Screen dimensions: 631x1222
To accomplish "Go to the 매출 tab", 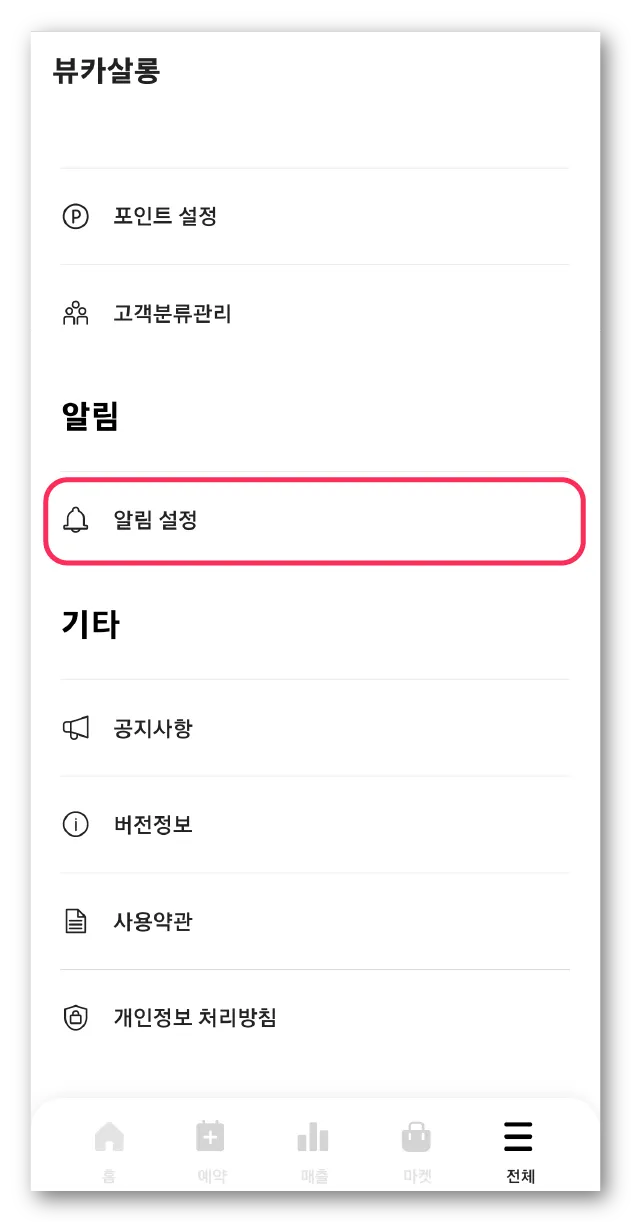I will (x=314, y=1150).
